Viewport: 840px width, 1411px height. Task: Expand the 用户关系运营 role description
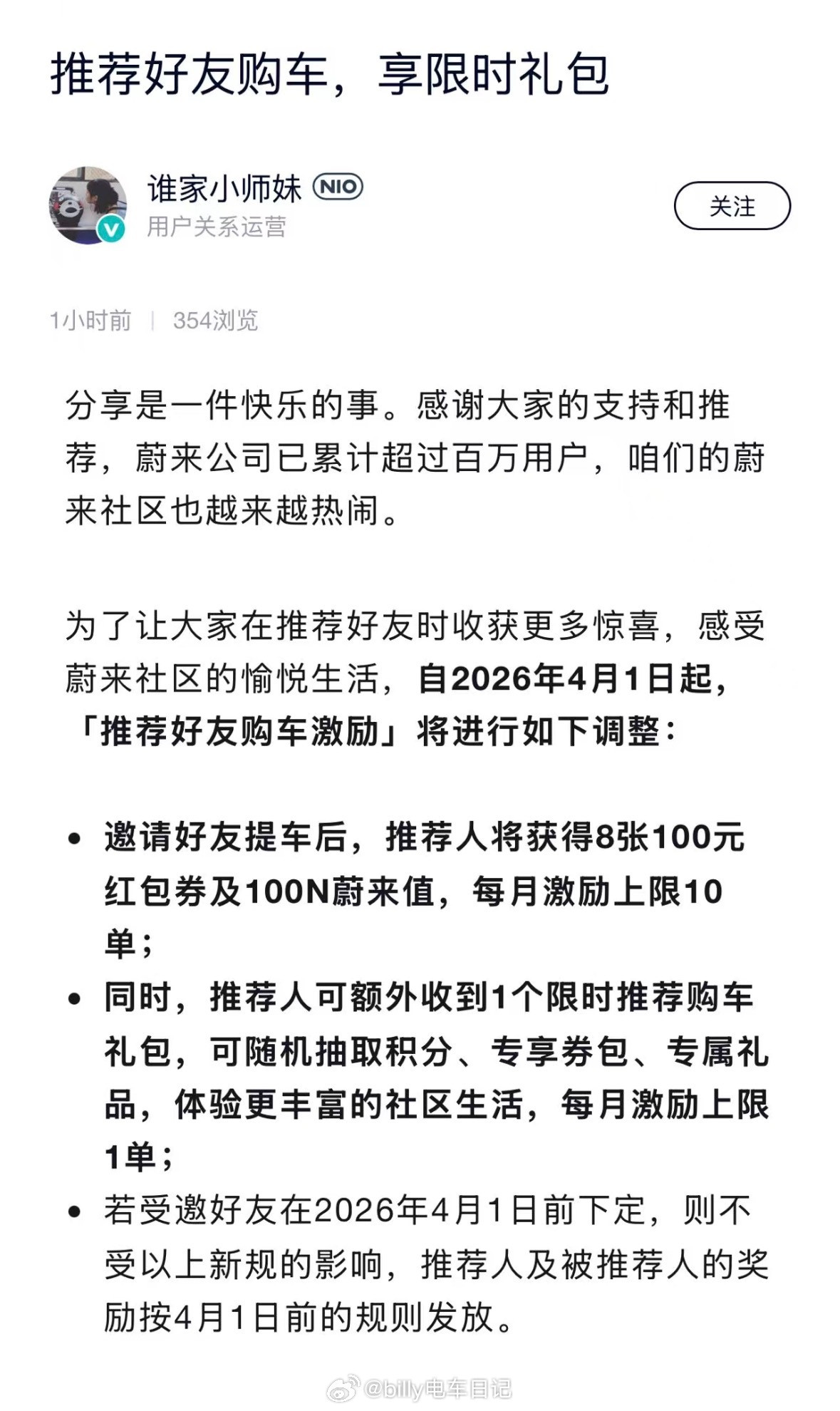tap(217, 228)
